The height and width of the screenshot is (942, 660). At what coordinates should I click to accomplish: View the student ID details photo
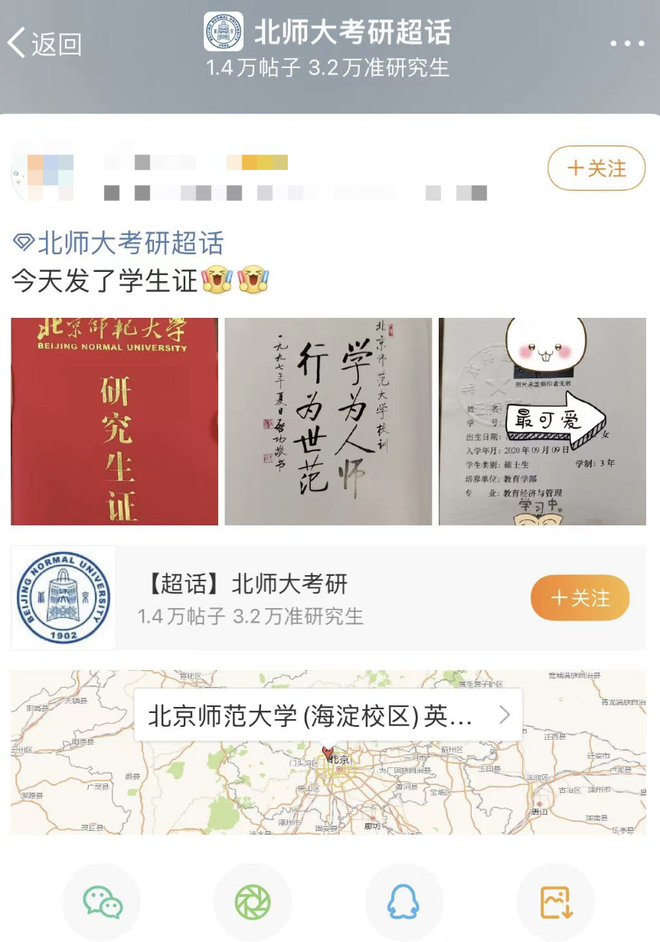[x=542, y=421]
